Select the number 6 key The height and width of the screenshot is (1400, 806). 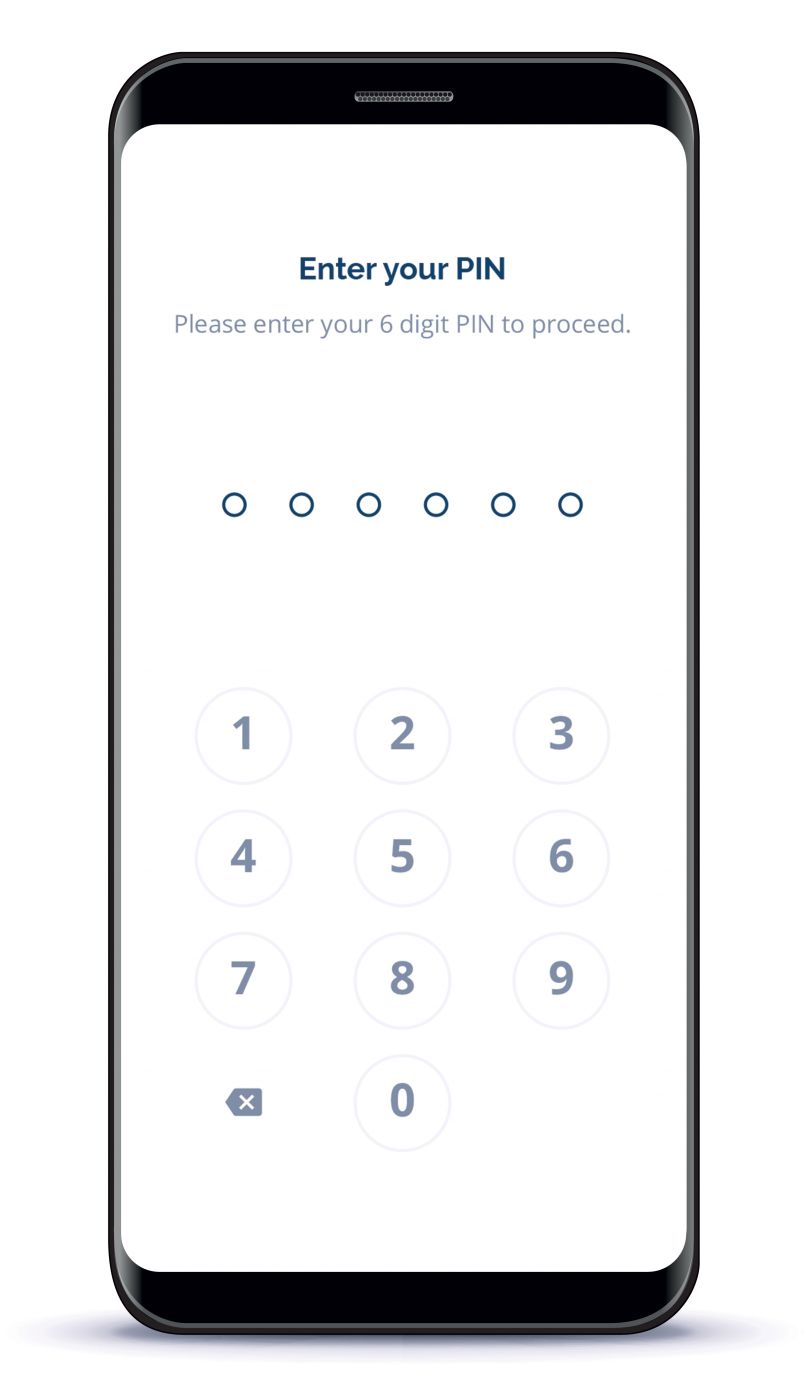pyautogui.click(x=561, y=858)
